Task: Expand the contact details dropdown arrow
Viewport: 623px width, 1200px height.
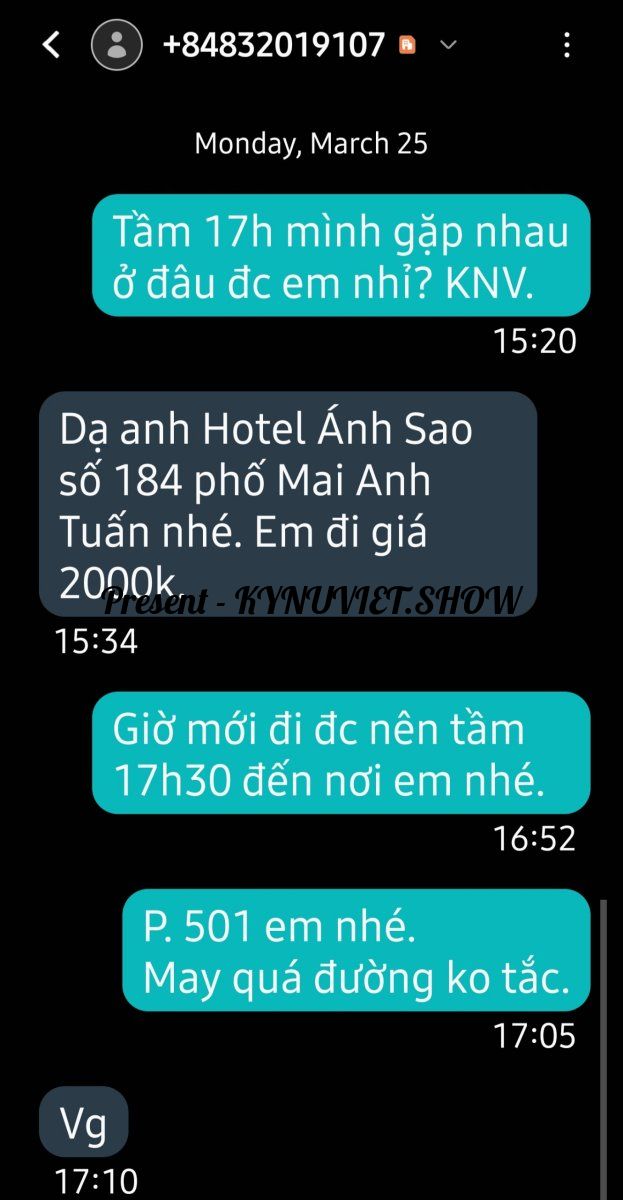Action: (449, 45)
